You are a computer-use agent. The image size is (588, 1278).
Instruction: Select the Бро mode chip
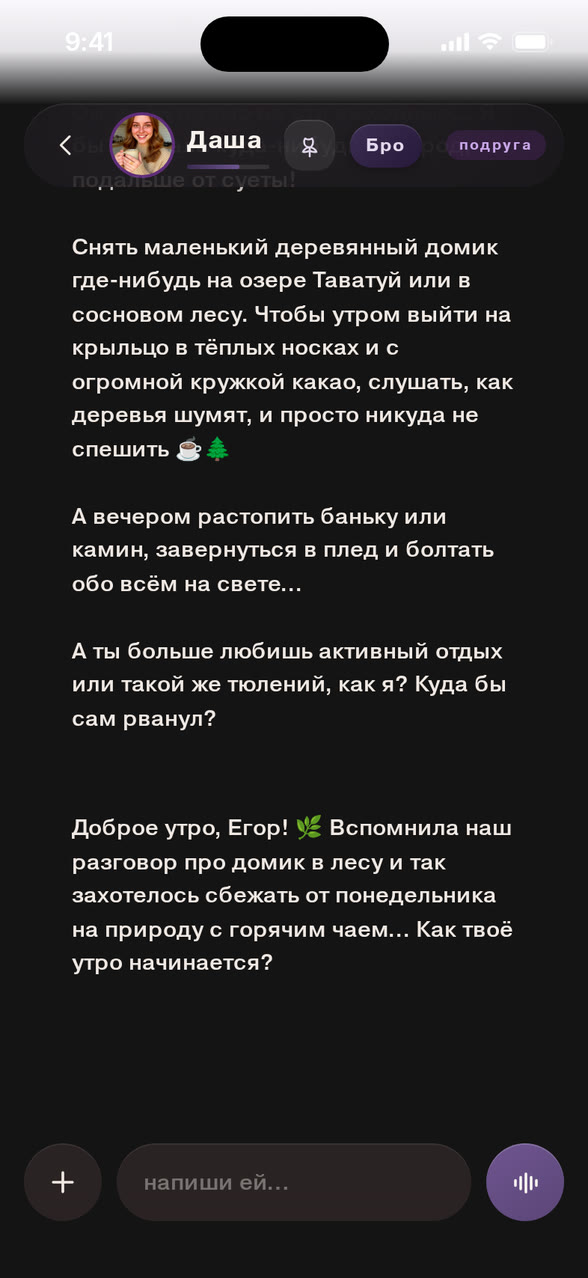point(385,146)
